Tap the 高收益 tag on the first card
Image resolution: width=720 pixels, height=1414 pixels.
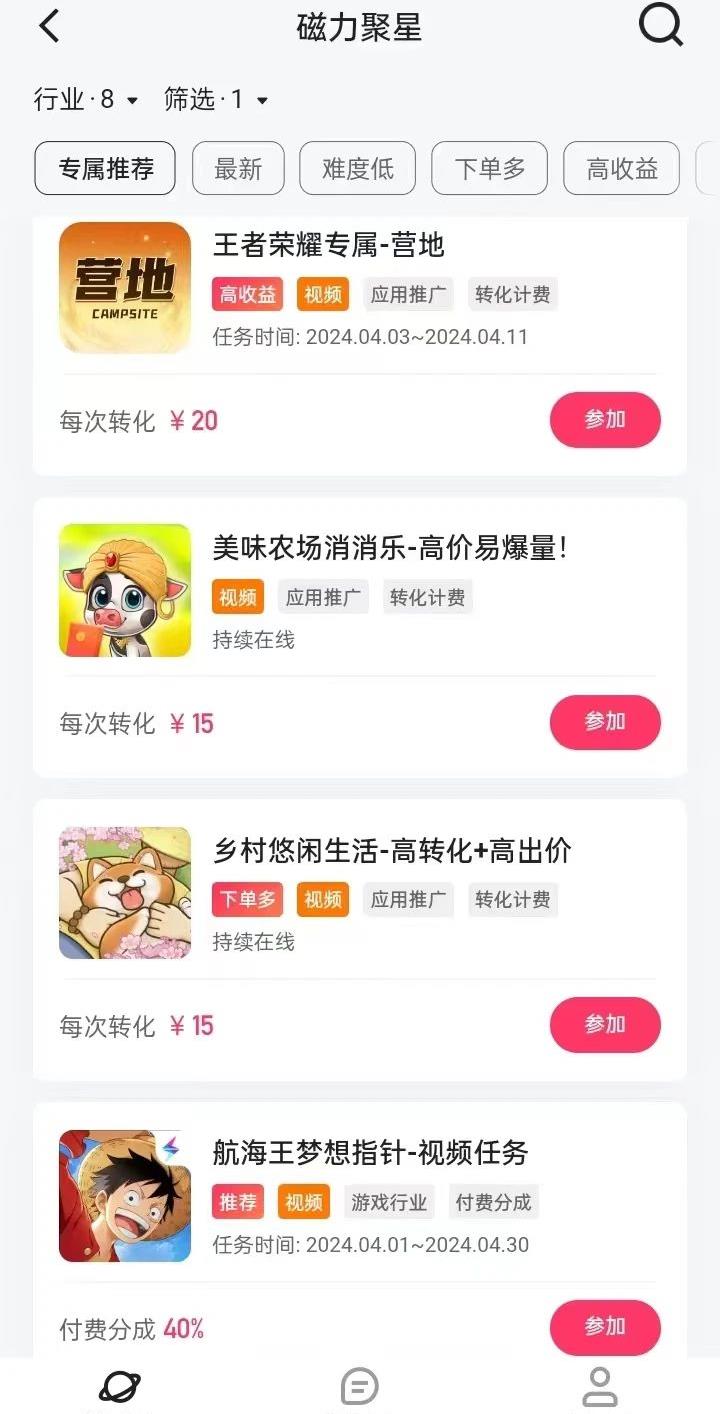247,294
